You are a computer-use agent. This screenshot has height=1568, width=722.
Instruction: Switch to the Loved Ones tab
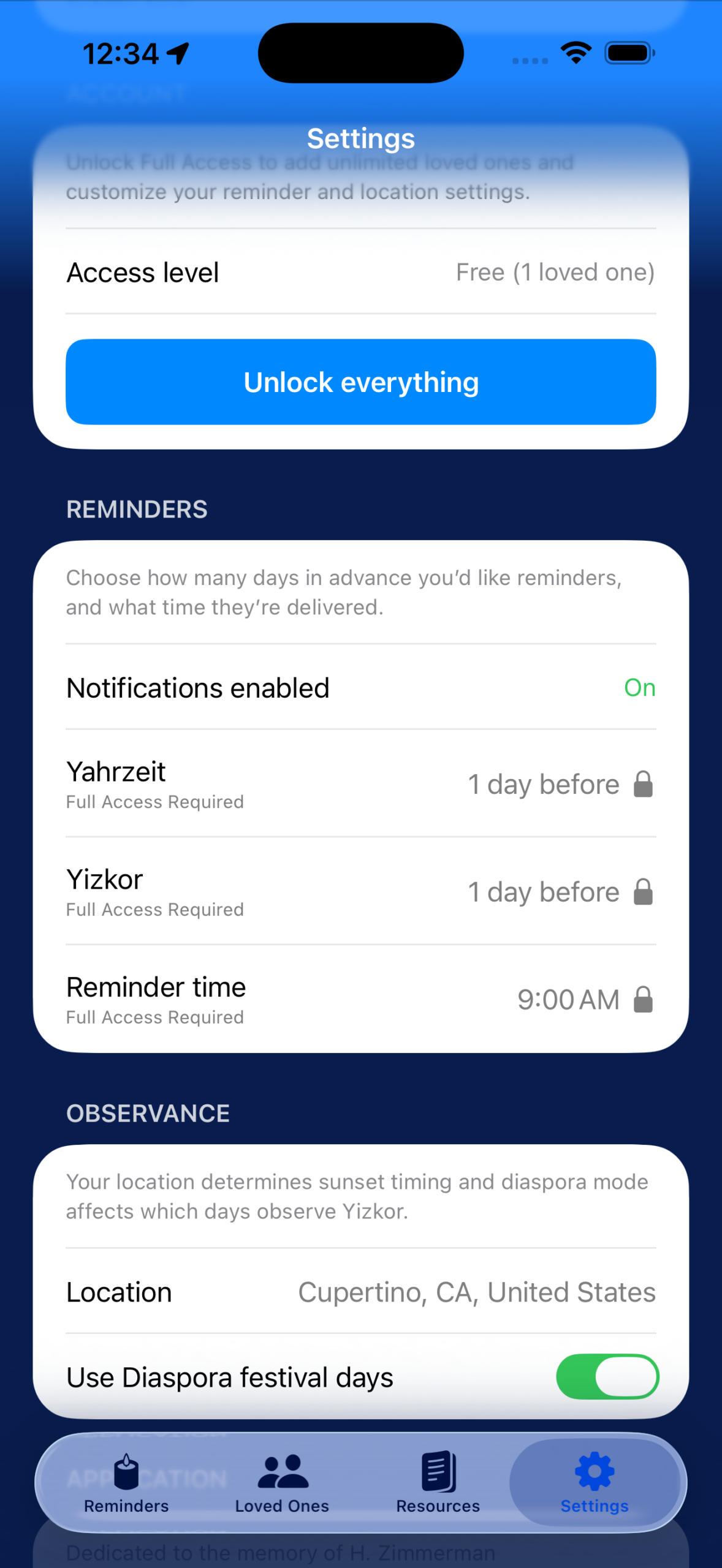click(x=282, y=1482)
